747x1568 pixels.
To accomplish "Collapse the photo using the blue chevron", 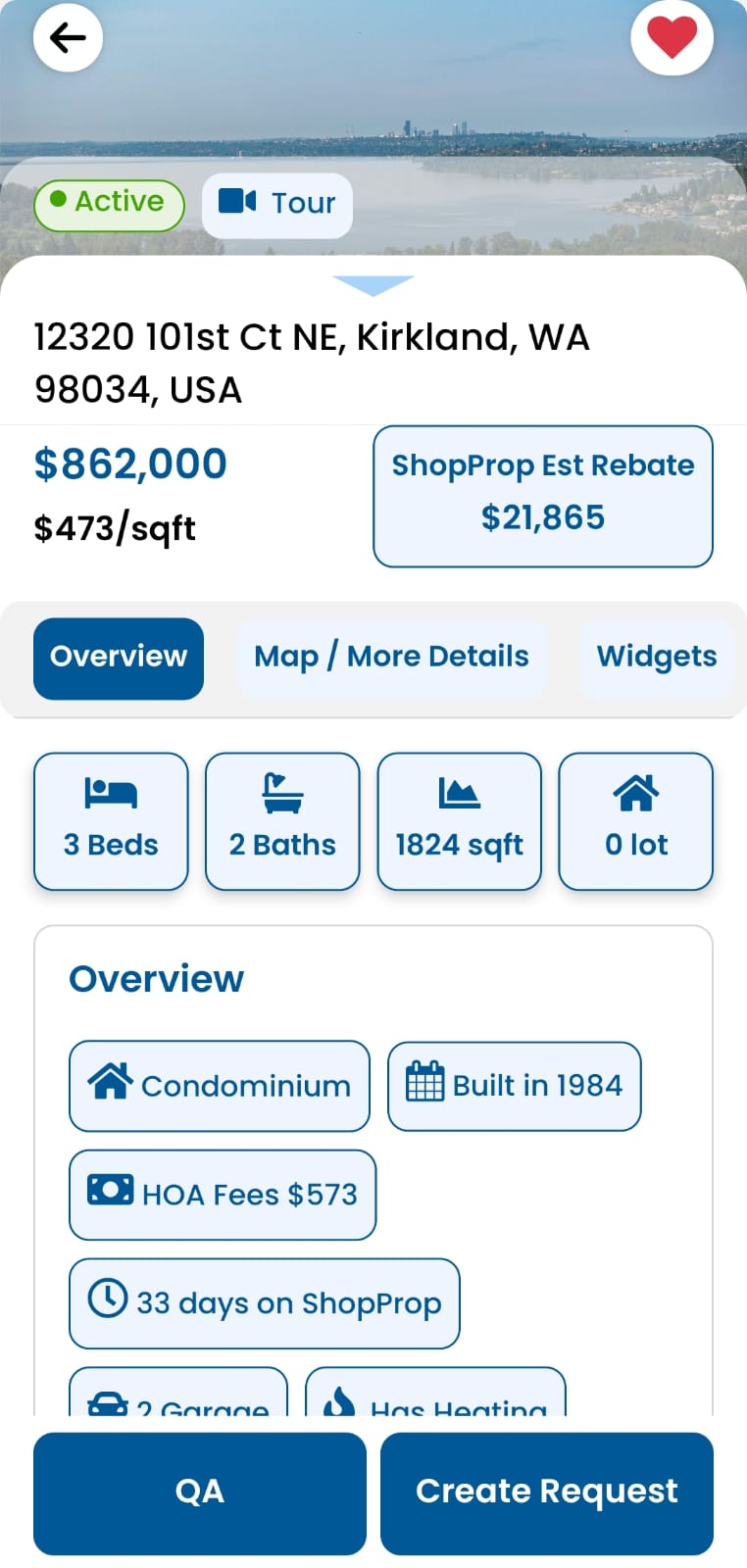I will point(373,284).
